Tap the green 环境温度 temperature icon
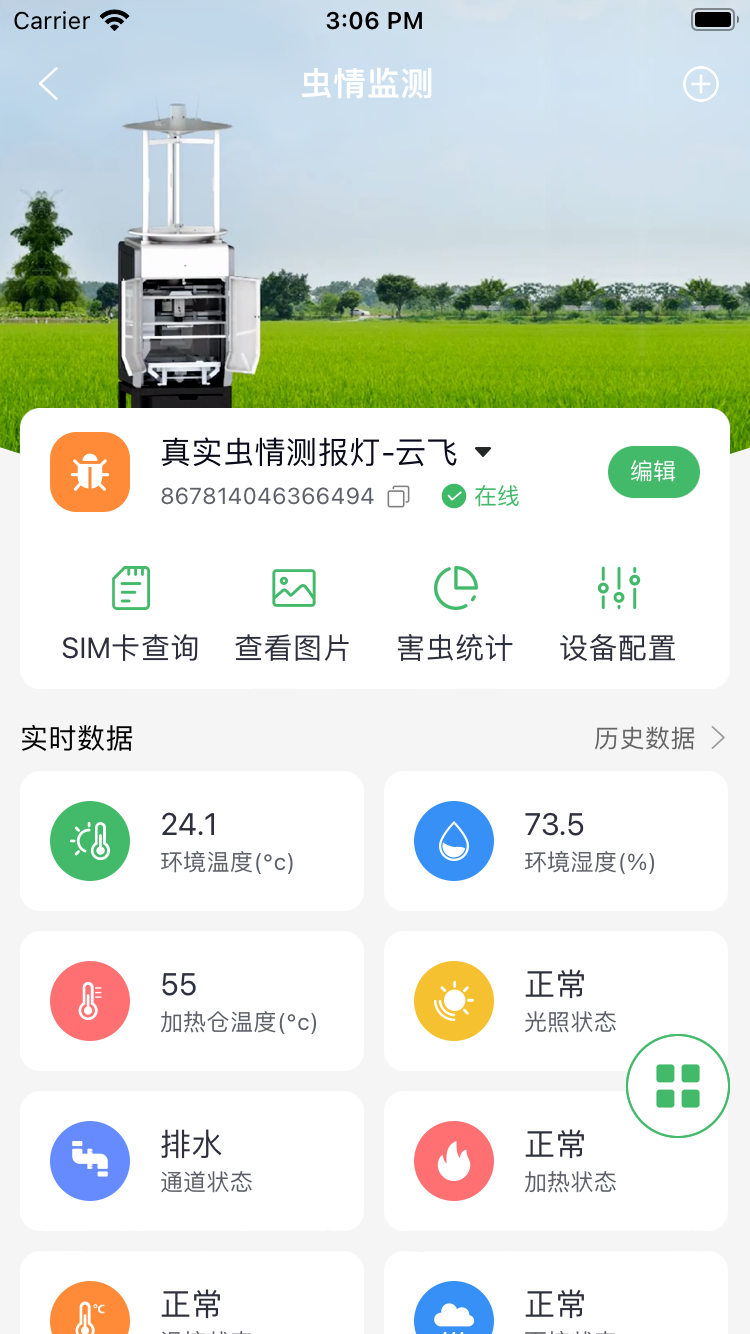Screen dimensions: 750x1334 90,840
